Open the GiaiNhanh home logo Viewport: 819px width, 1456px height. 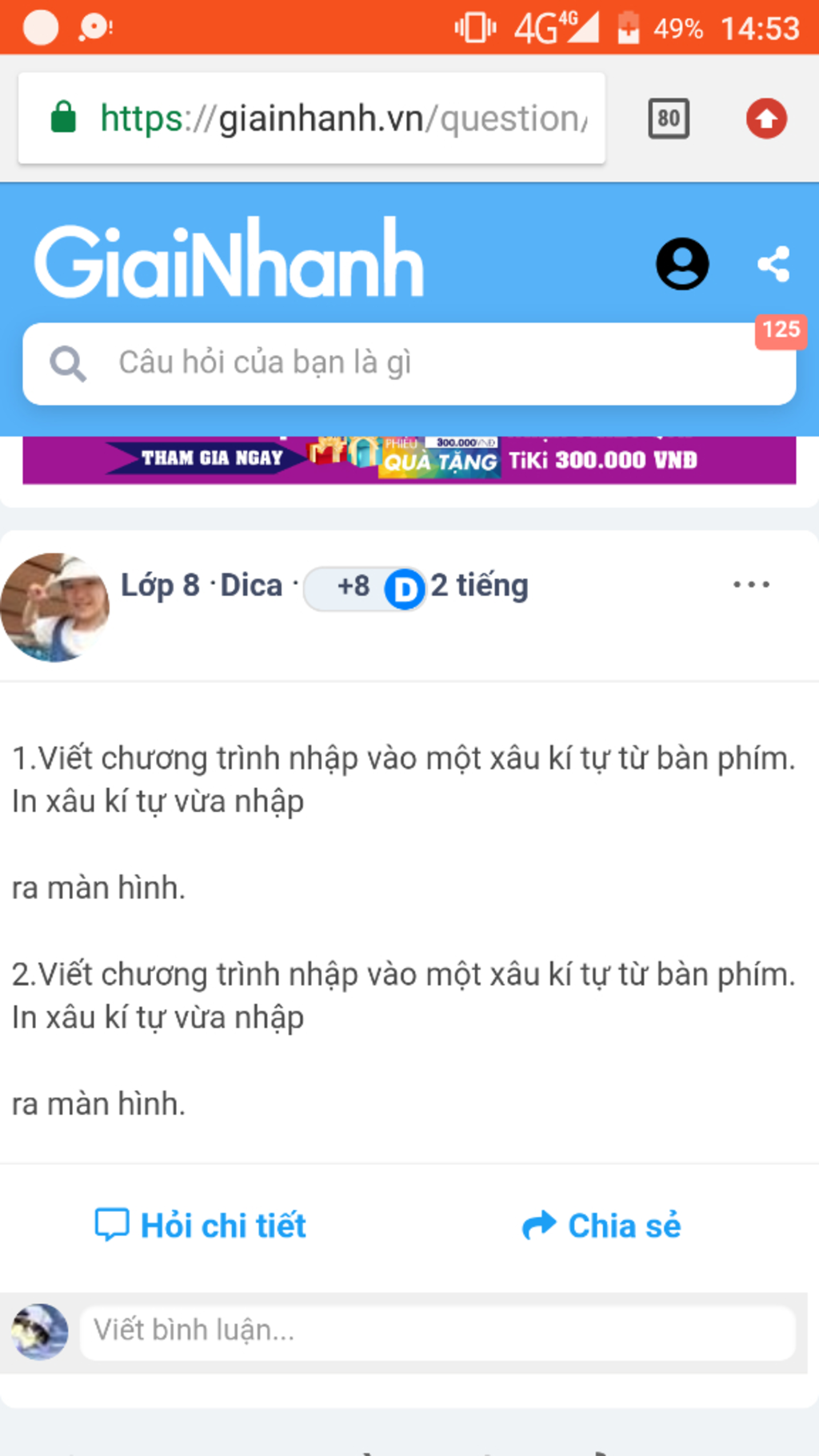(x=229, y=260)
